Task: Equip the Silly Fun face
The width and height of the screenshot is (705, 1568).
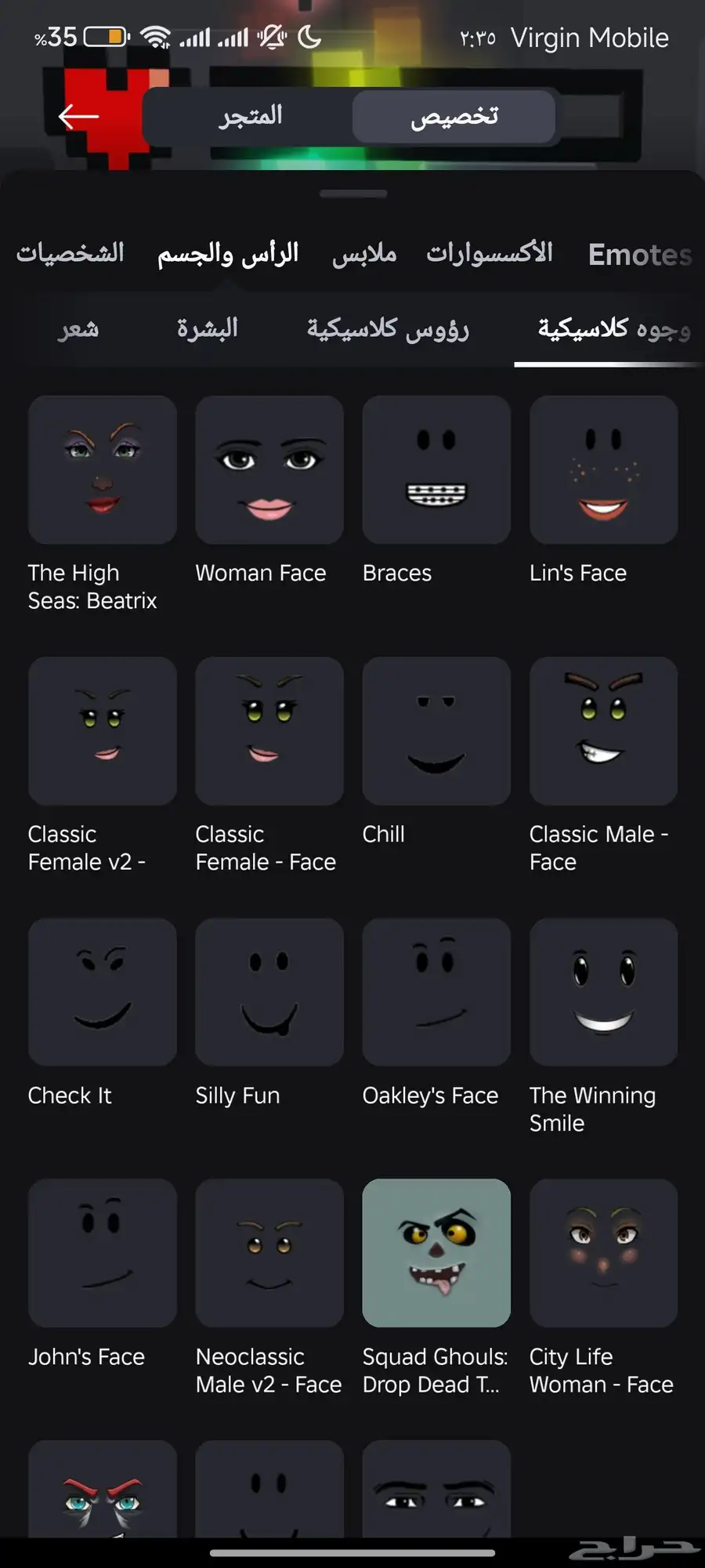Action: (x=269, y=992)
